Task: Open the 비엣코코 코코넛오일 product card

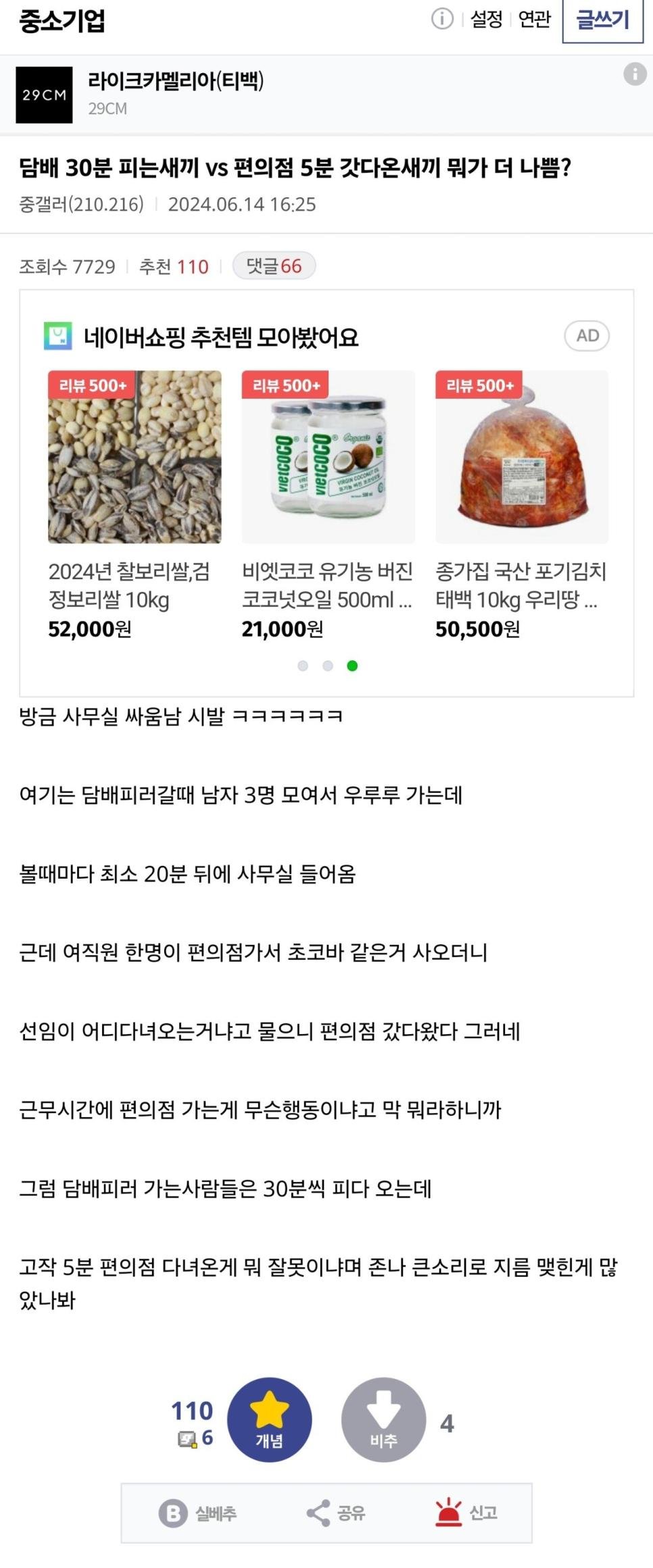Action: coord(328,504)
